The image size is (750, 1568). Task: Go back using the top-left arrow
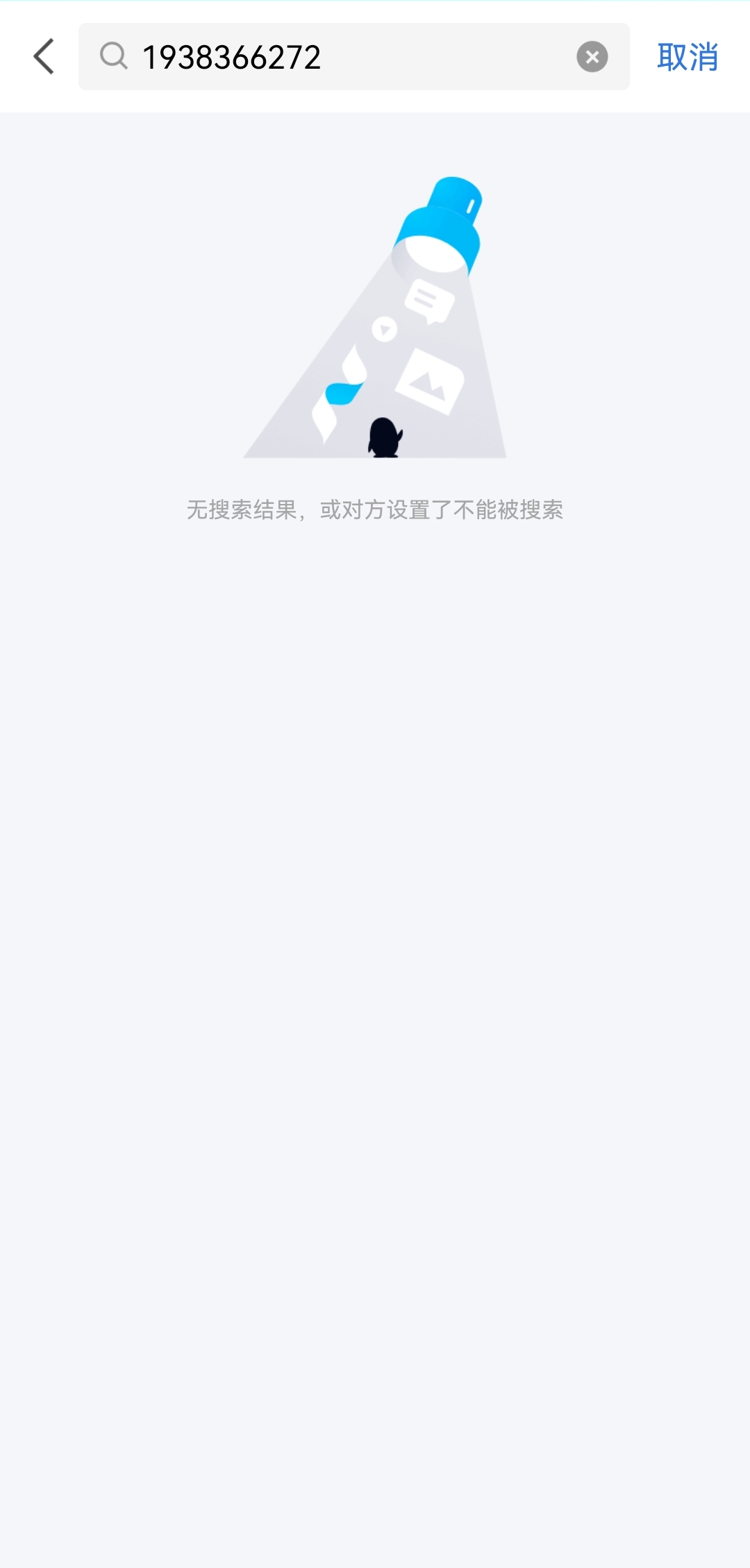(x=44, y=57)
